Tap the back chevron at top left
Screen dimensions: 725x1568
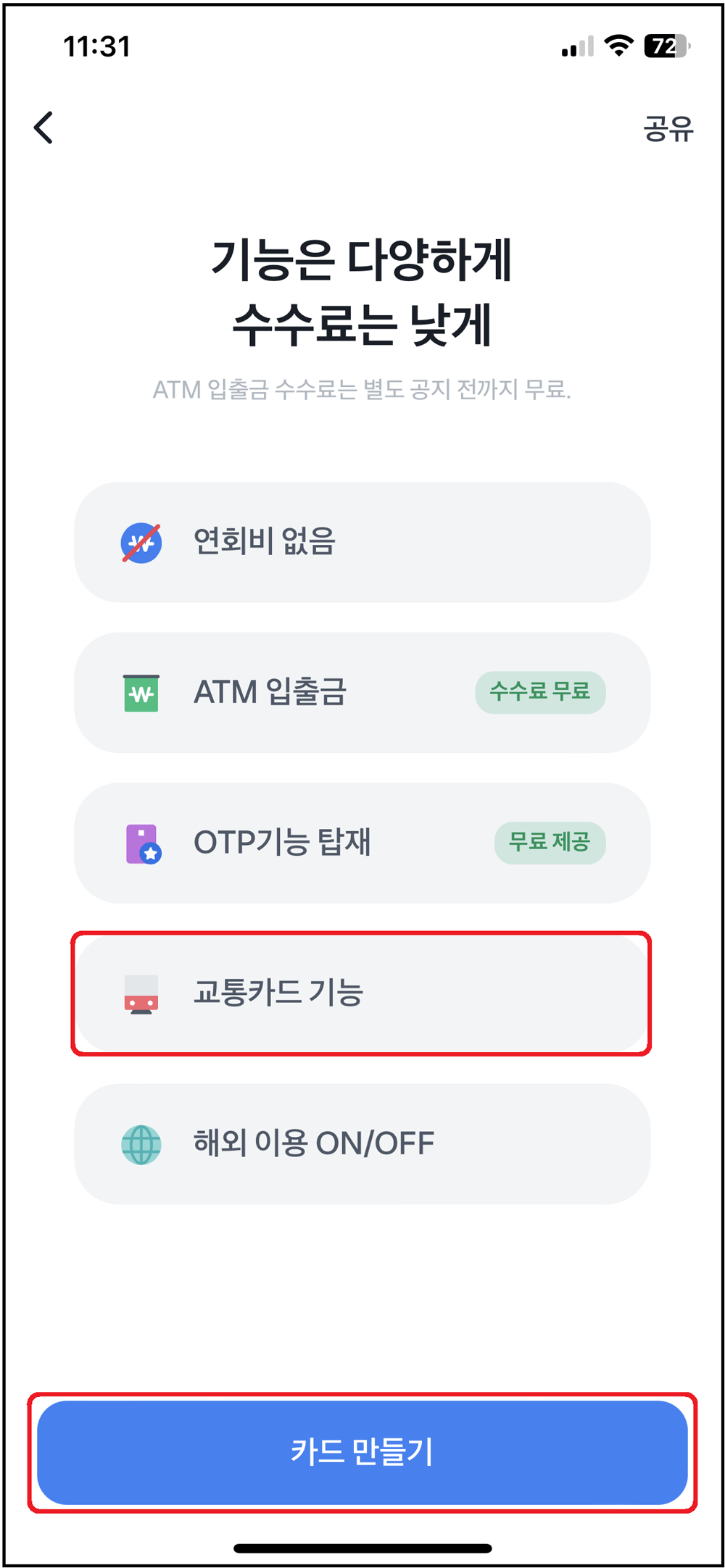tap(43, 128)
